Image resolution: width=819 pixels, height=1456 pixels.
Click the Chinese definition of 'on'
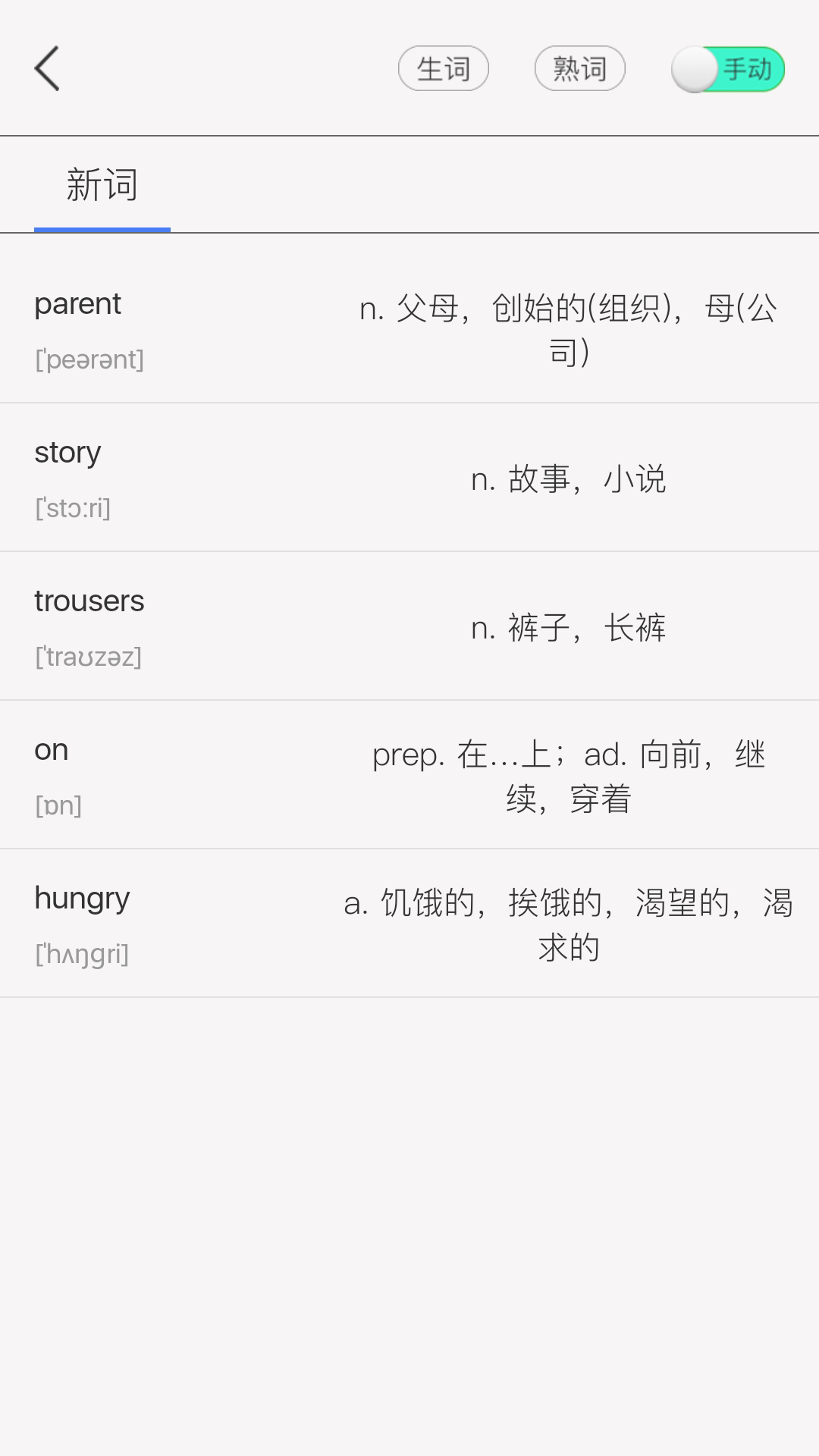coord(570,775)
